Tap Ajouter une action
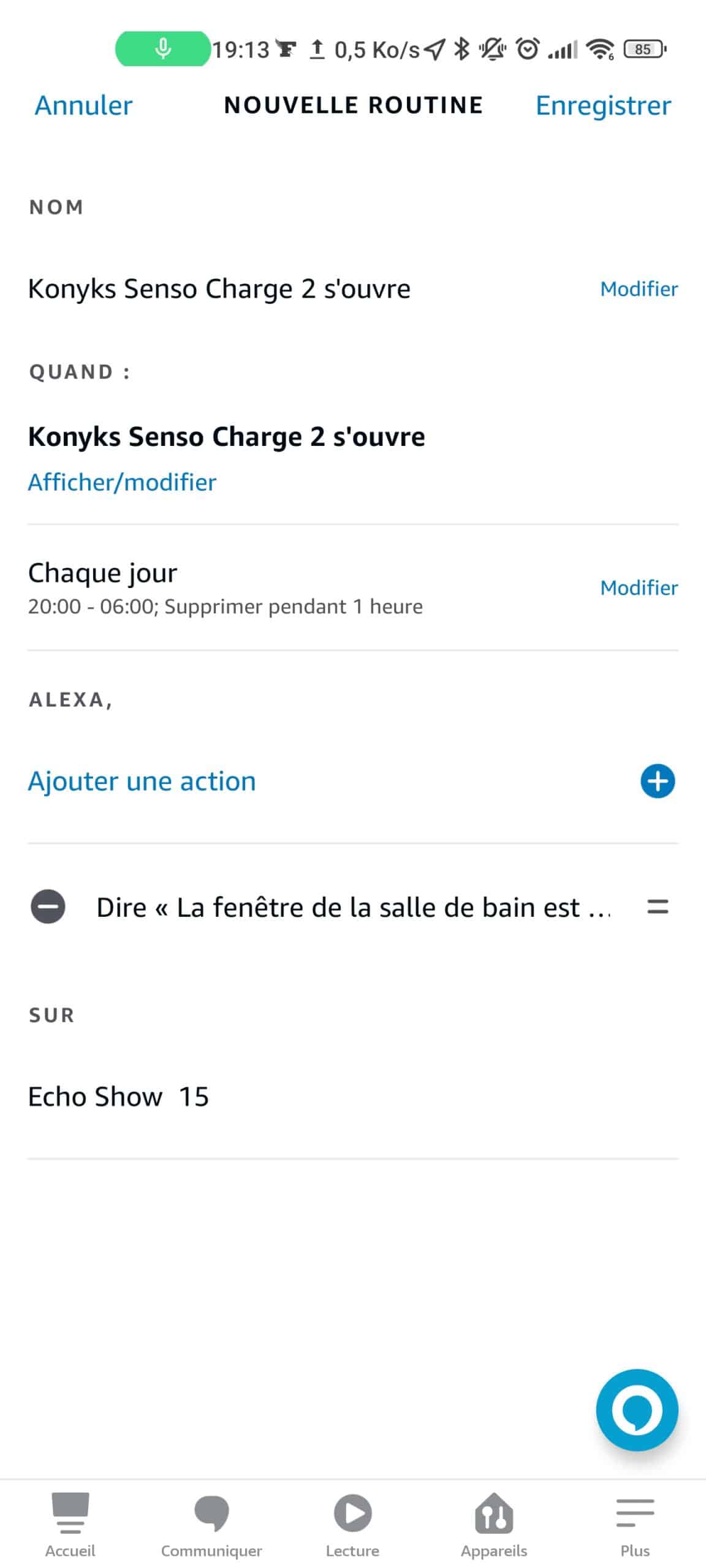The image size is (706, 1568). pos(142,781)
